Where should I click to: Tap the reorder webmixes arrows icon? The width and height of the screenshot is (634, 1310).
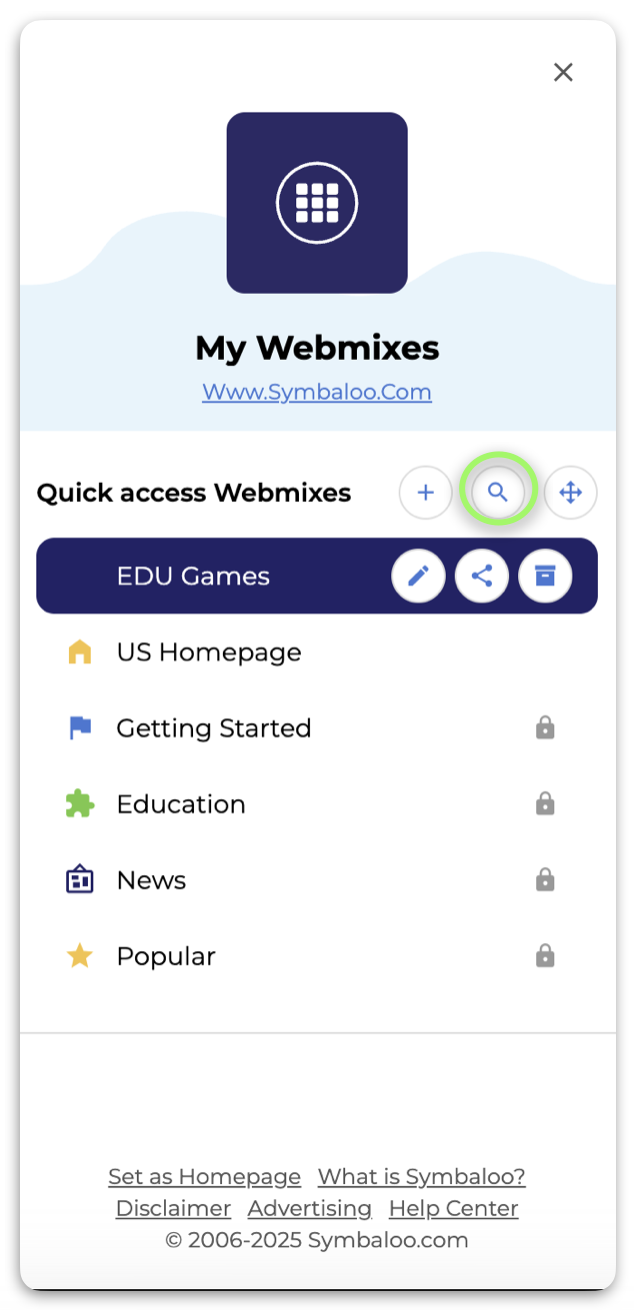570,493
